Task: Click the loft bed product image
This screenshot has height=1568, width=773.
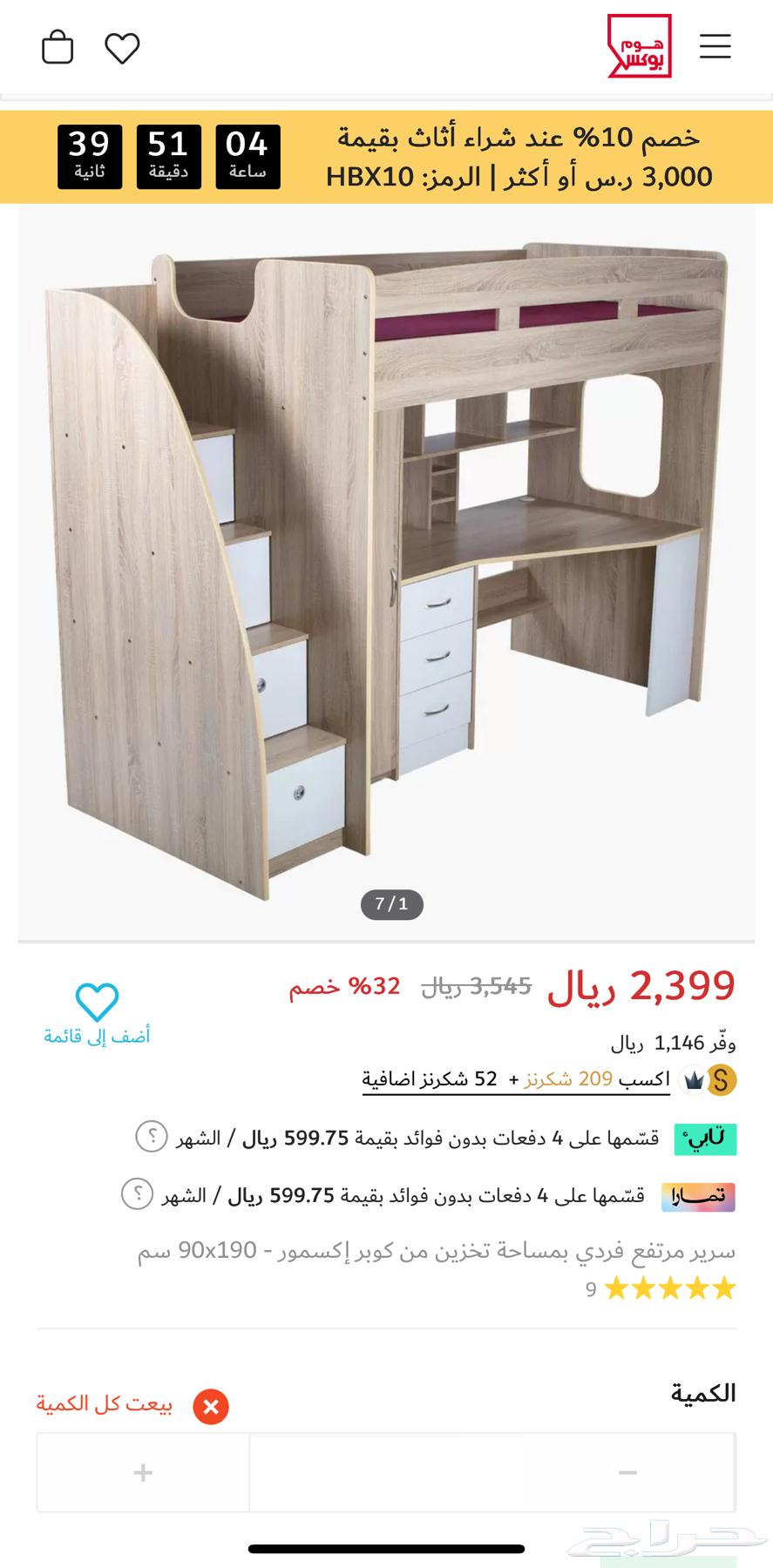Action: [386, 558]
